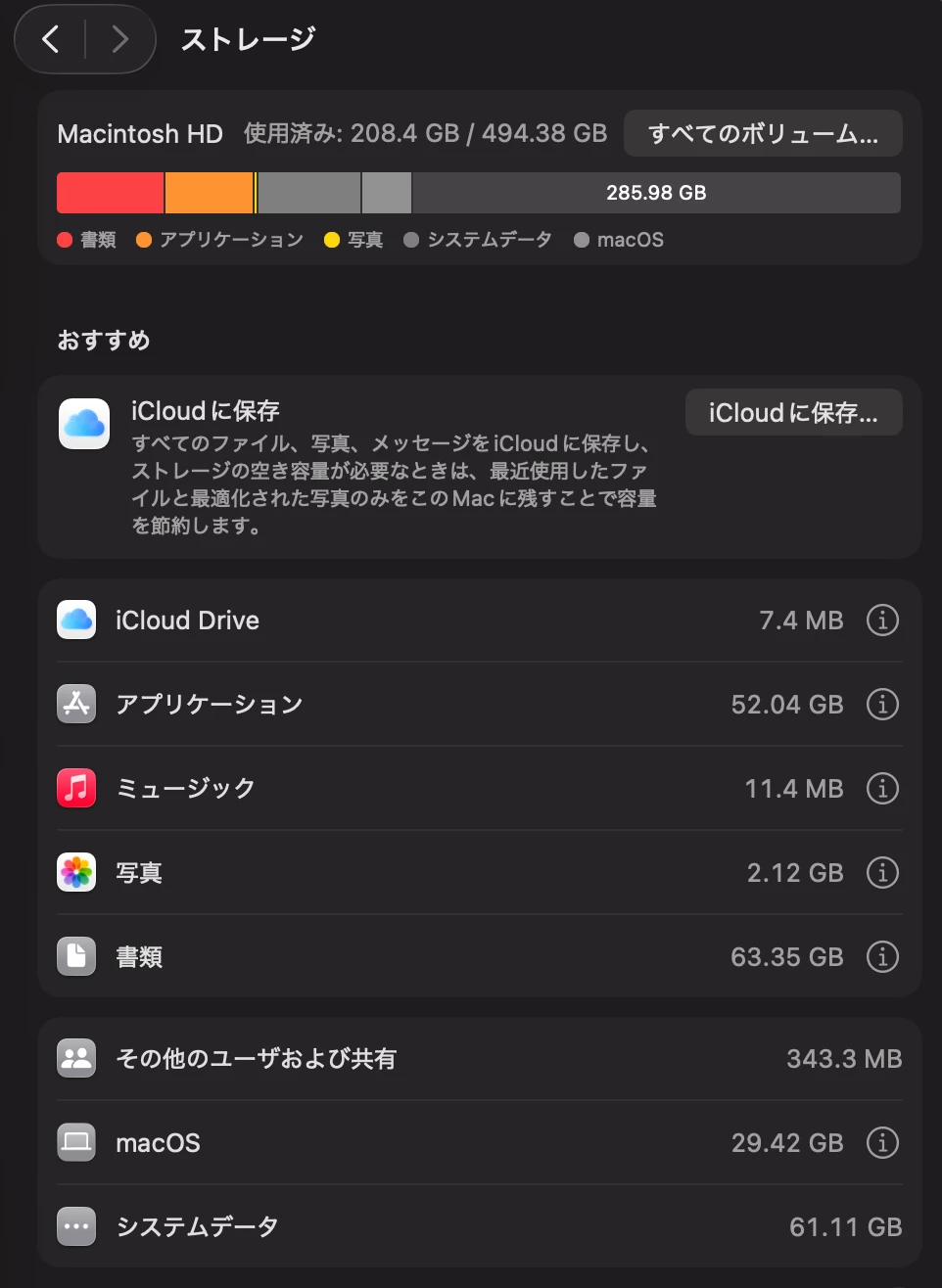This screenshot has width=942, height=1288.
Task: Open the 写真 storage info
Action: pyautogui.click(x=882, y=873)
